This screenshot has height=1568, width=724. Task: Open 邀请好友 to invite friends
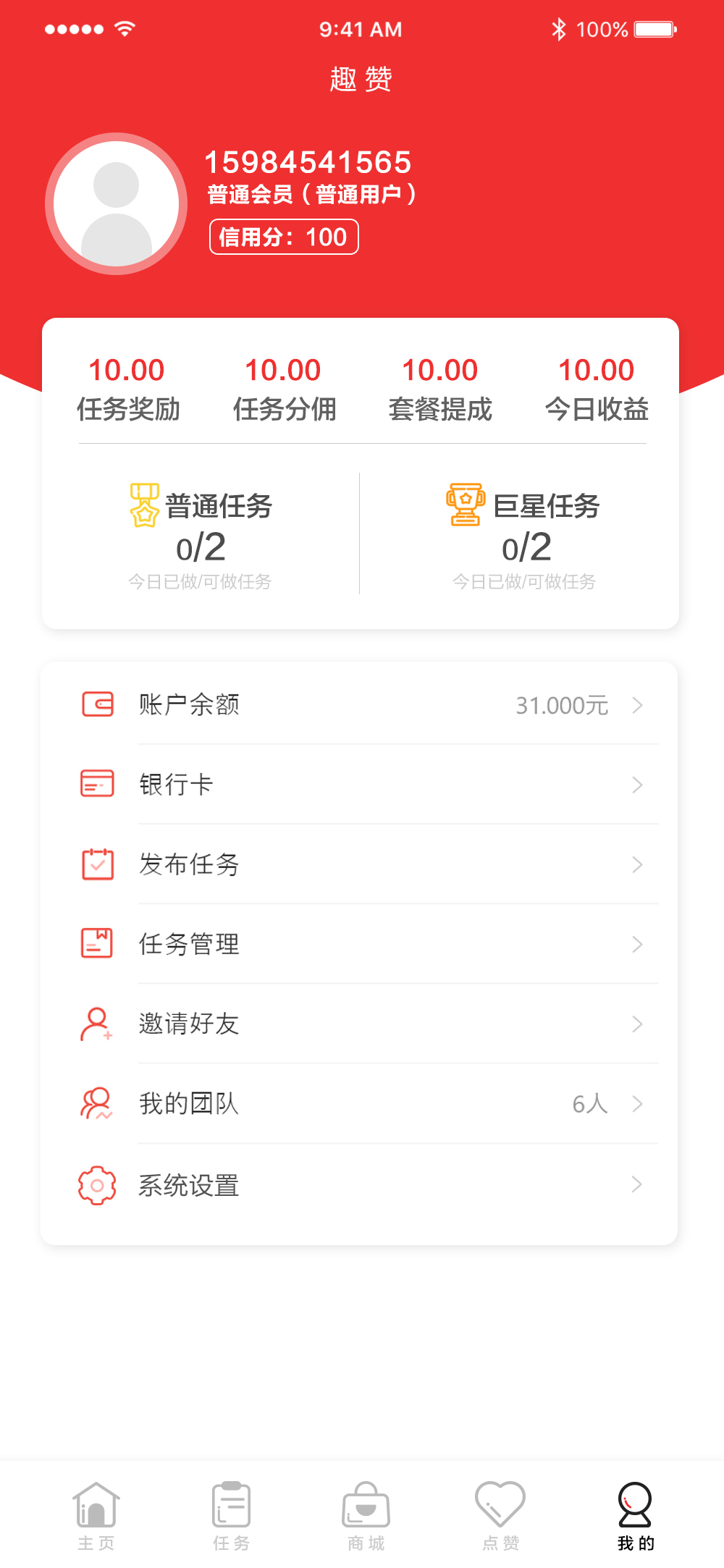click(x=360, y=1023)
